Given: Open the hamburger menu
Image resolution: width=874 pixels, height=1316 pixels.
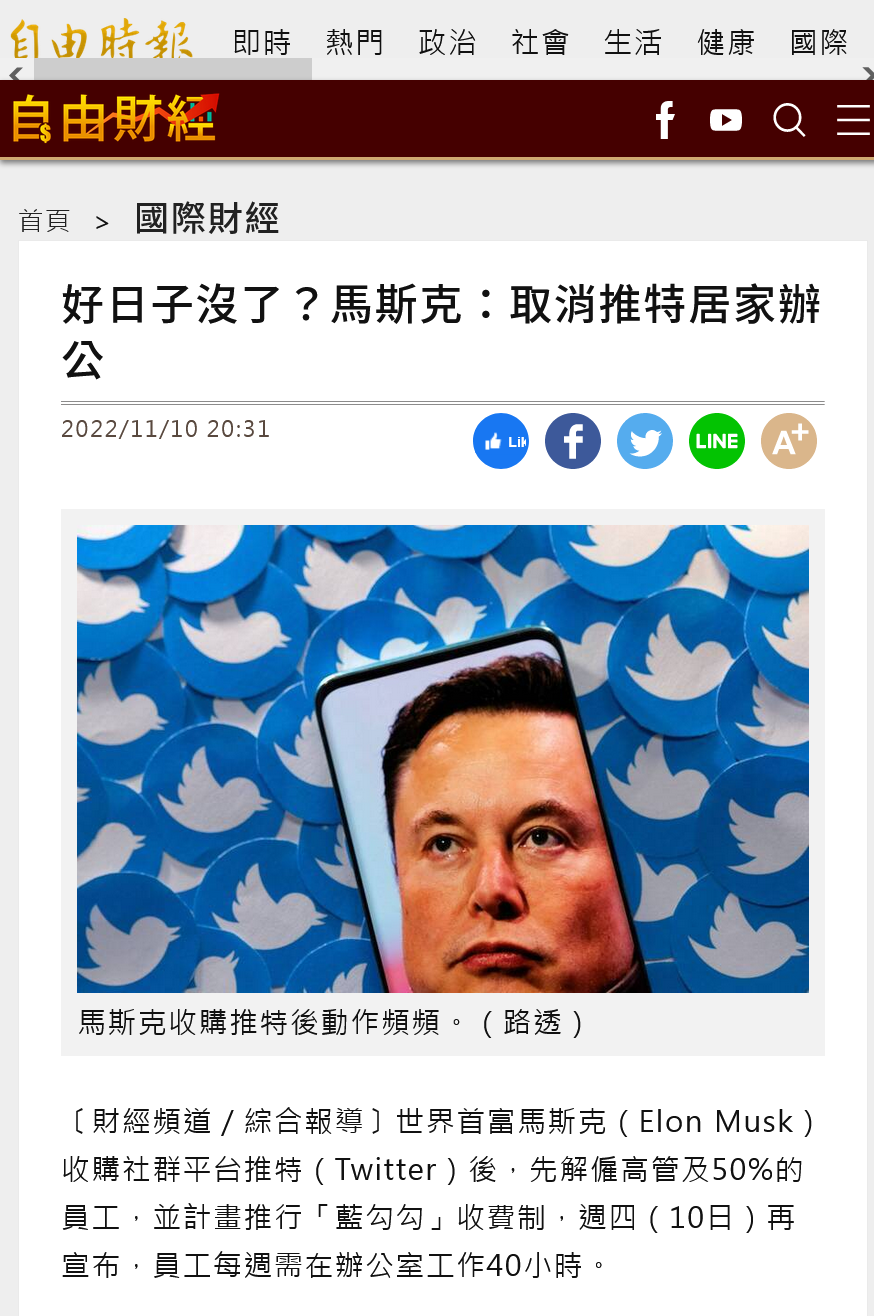Looking at the screenshot, I should point(853,120).
